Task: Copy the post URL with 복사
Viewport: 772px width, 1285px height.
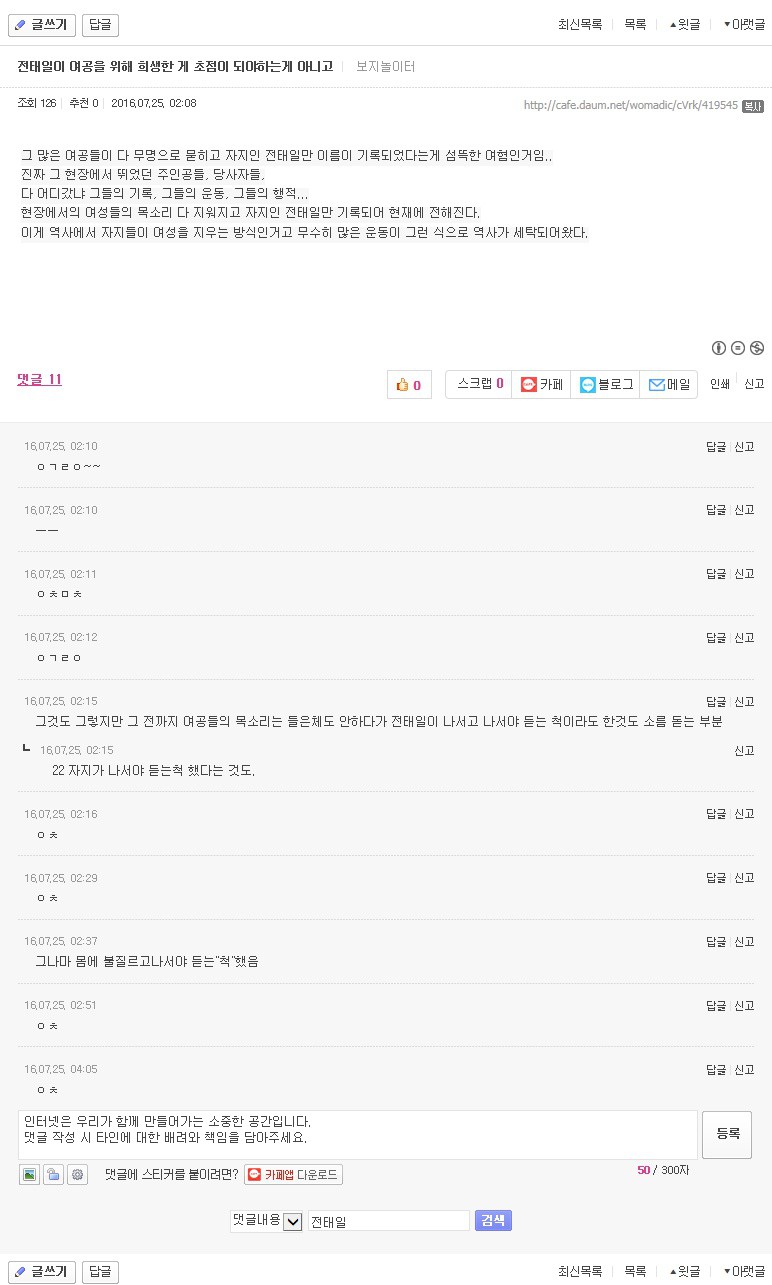Action: (x=753, y=105)
